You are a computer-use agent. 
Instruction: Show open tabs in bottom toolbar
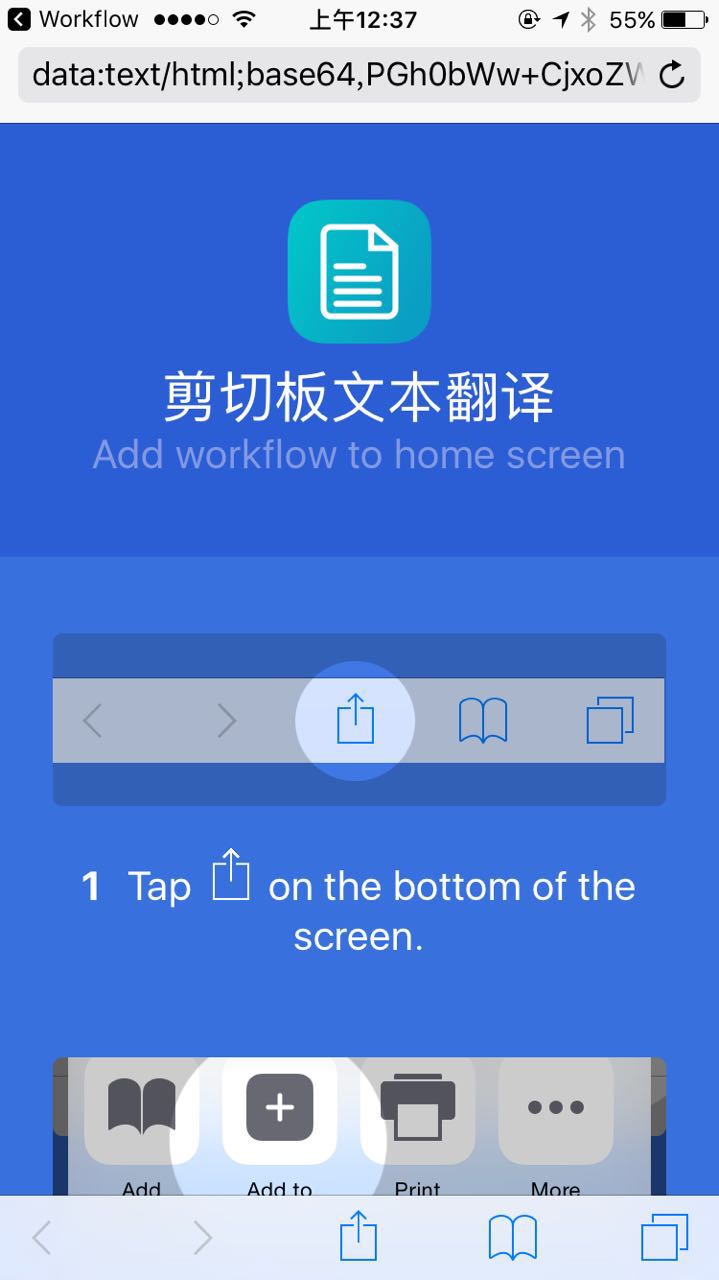coord(664,1238)
